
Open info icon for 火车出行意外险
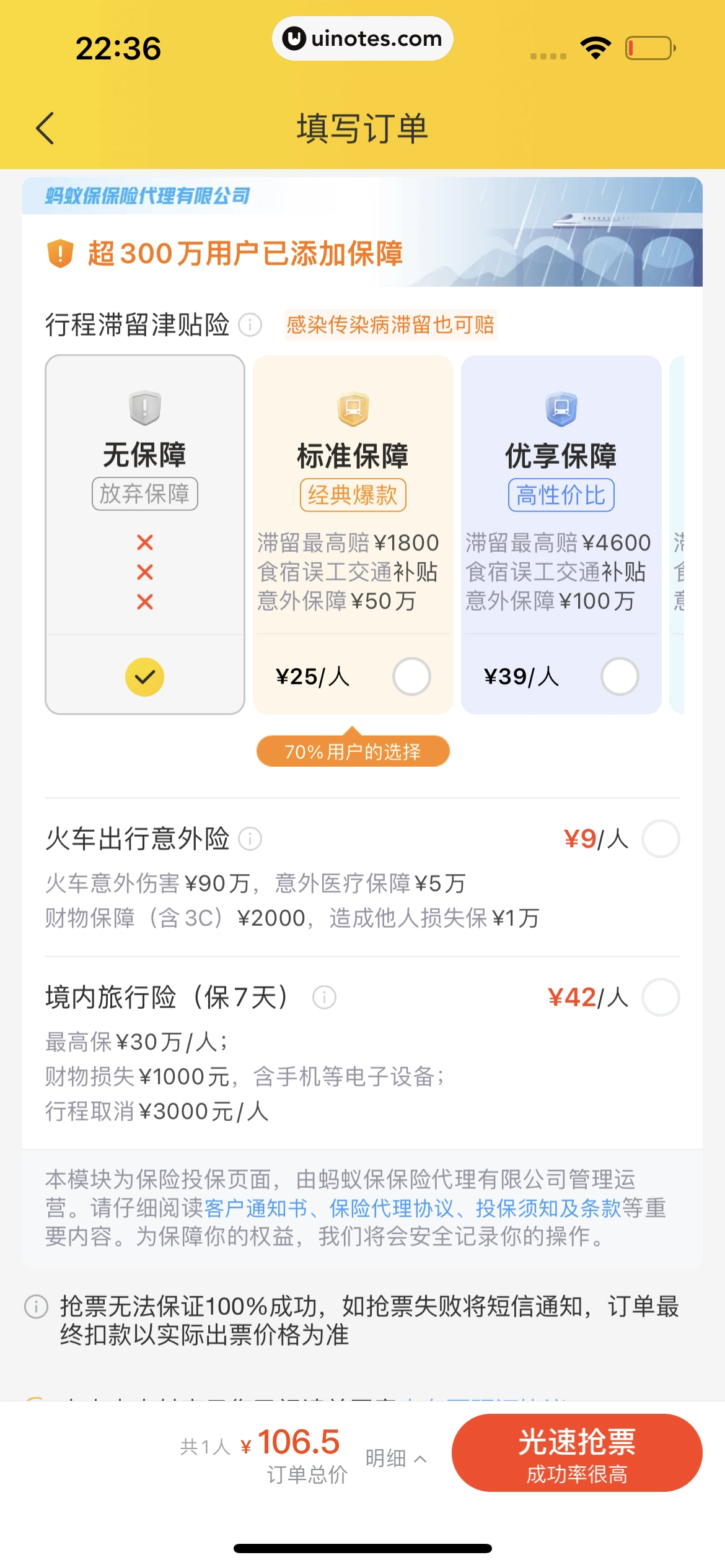(x=250, y=839)
